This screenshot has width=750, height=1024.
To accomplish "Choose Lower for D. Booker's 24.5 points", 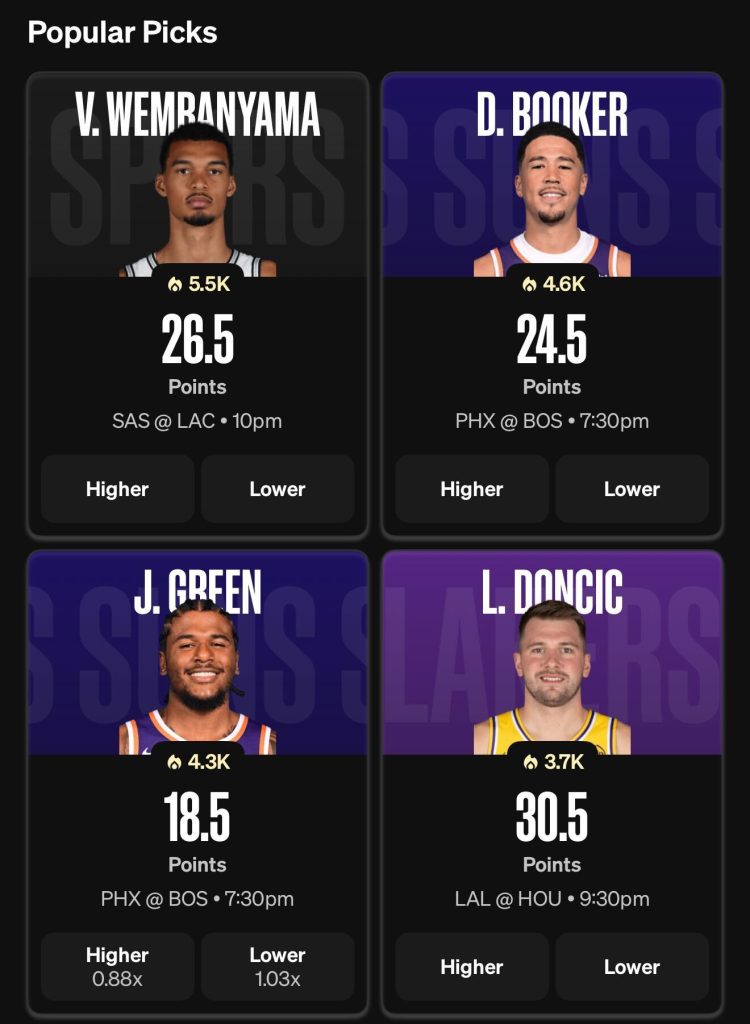I will (632, 489).
